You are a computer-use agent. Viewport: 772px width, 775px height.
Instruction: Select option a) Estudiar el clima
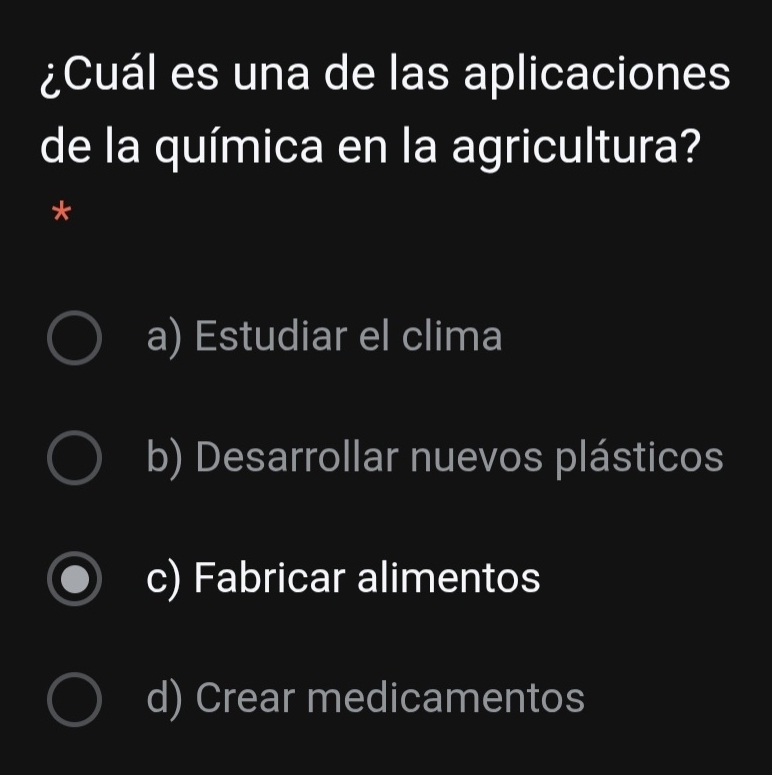pyautogui.click(x=74, y=338)
